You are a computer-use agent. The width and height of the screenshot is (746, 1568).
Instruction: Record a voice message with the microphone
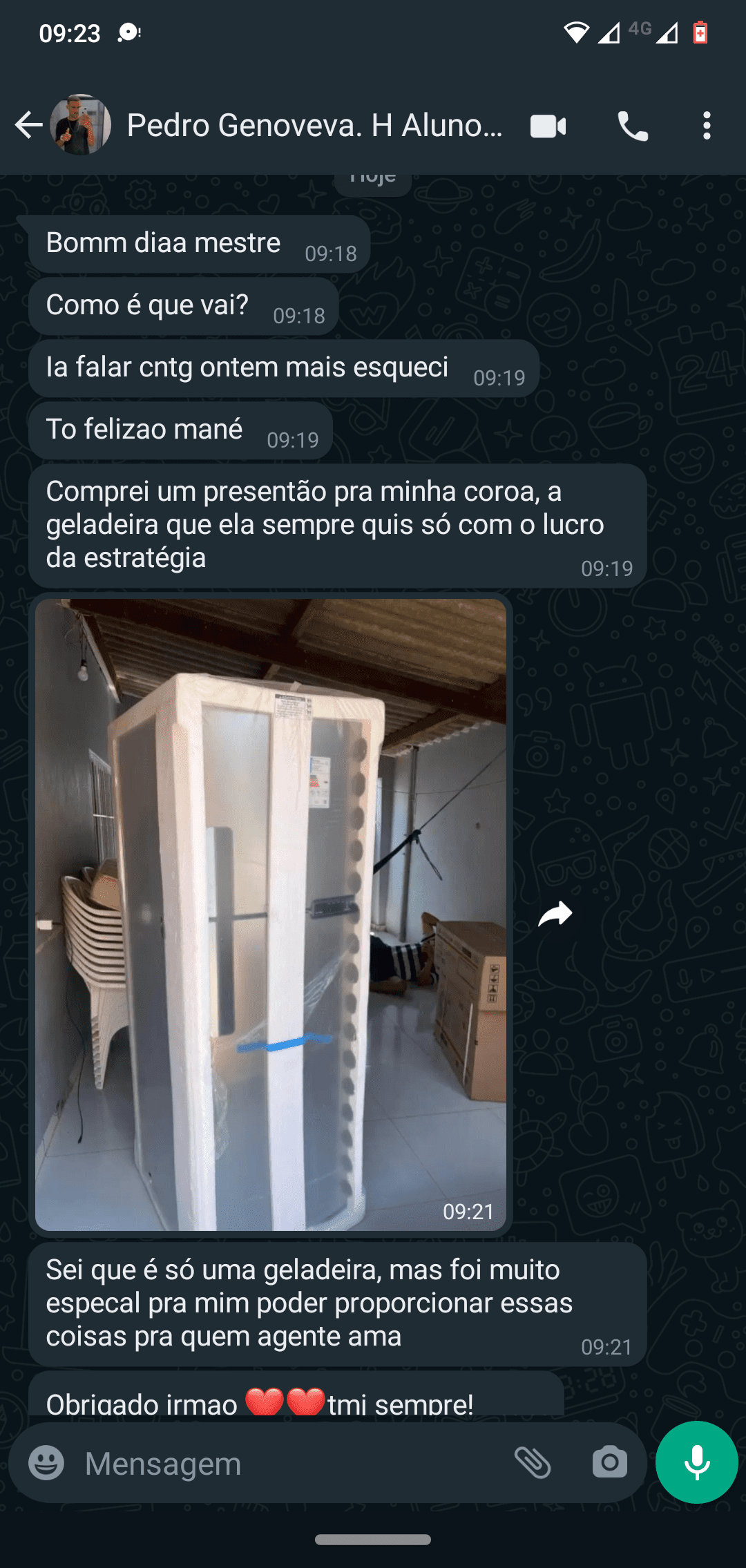pos(696,1462)
